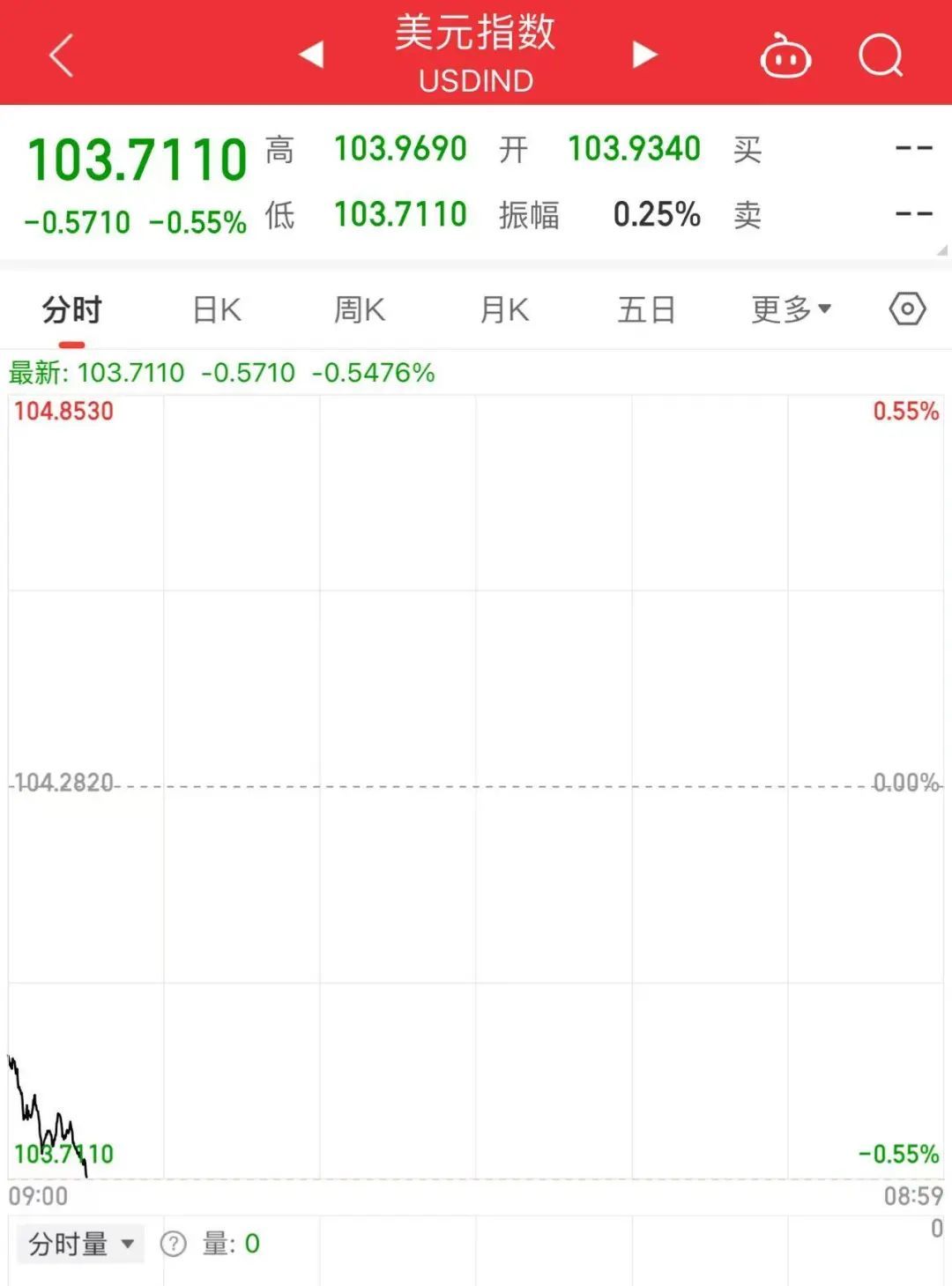This screenshot has height=1286, width=952.
Task: Go back using the top-left arrow
Action: coord(61,56)
